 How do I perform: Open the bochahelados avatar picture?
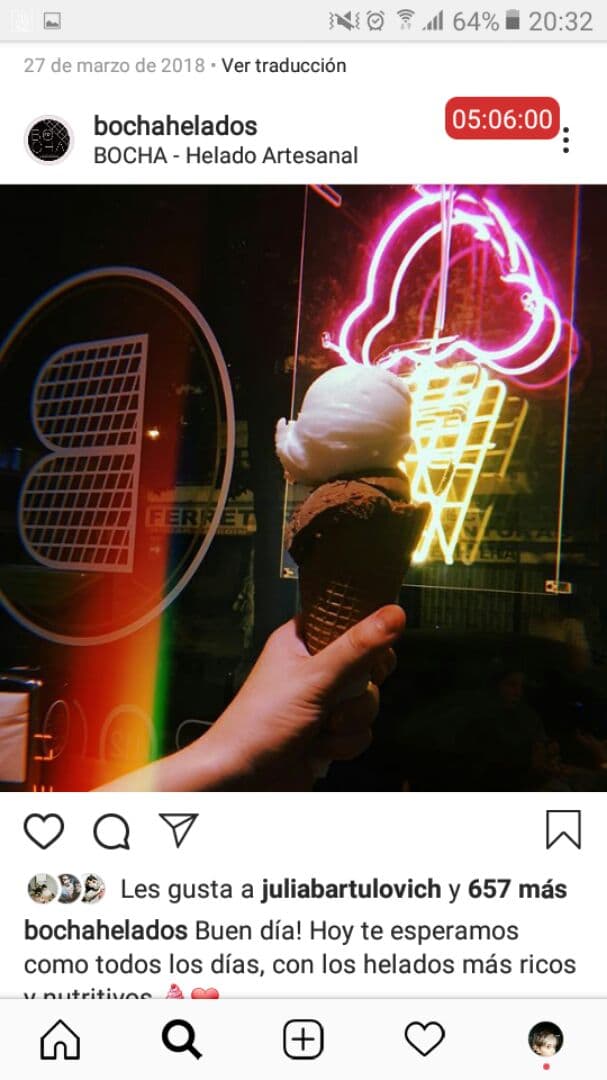click(x=49, y=140)
